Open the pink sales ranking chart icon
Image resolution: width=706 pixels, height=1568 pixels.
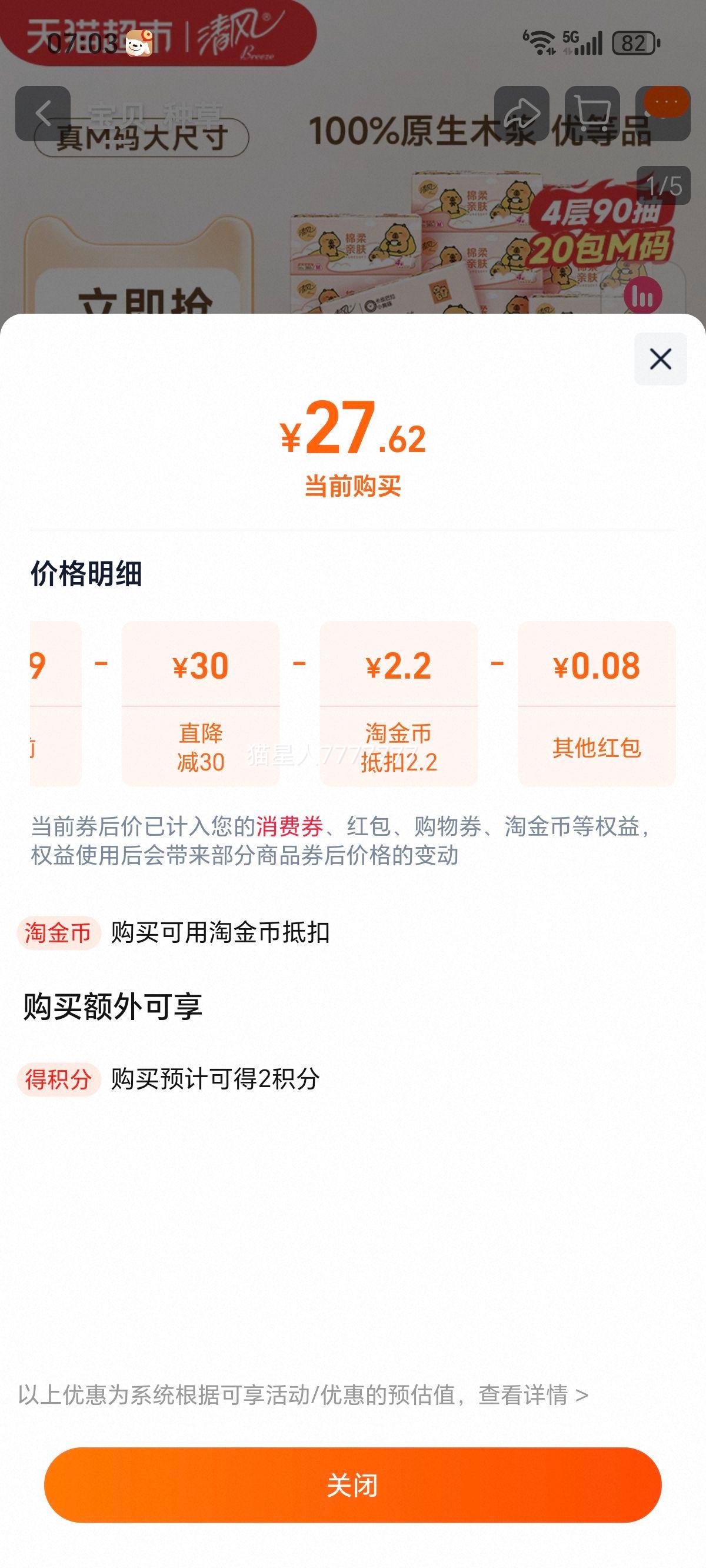(x=644, y=294)
